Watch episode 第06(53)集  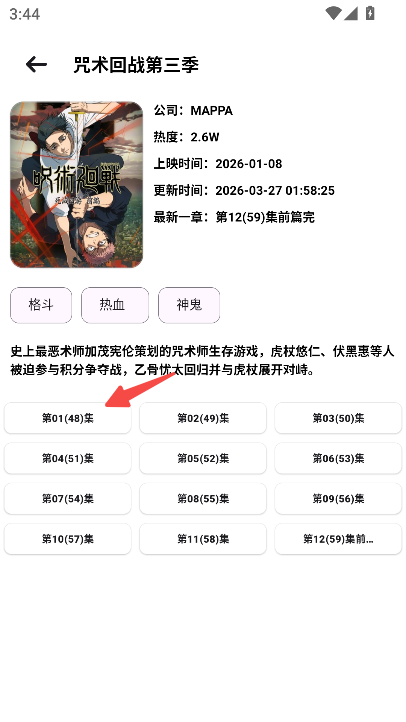click(x=338, y=458)
